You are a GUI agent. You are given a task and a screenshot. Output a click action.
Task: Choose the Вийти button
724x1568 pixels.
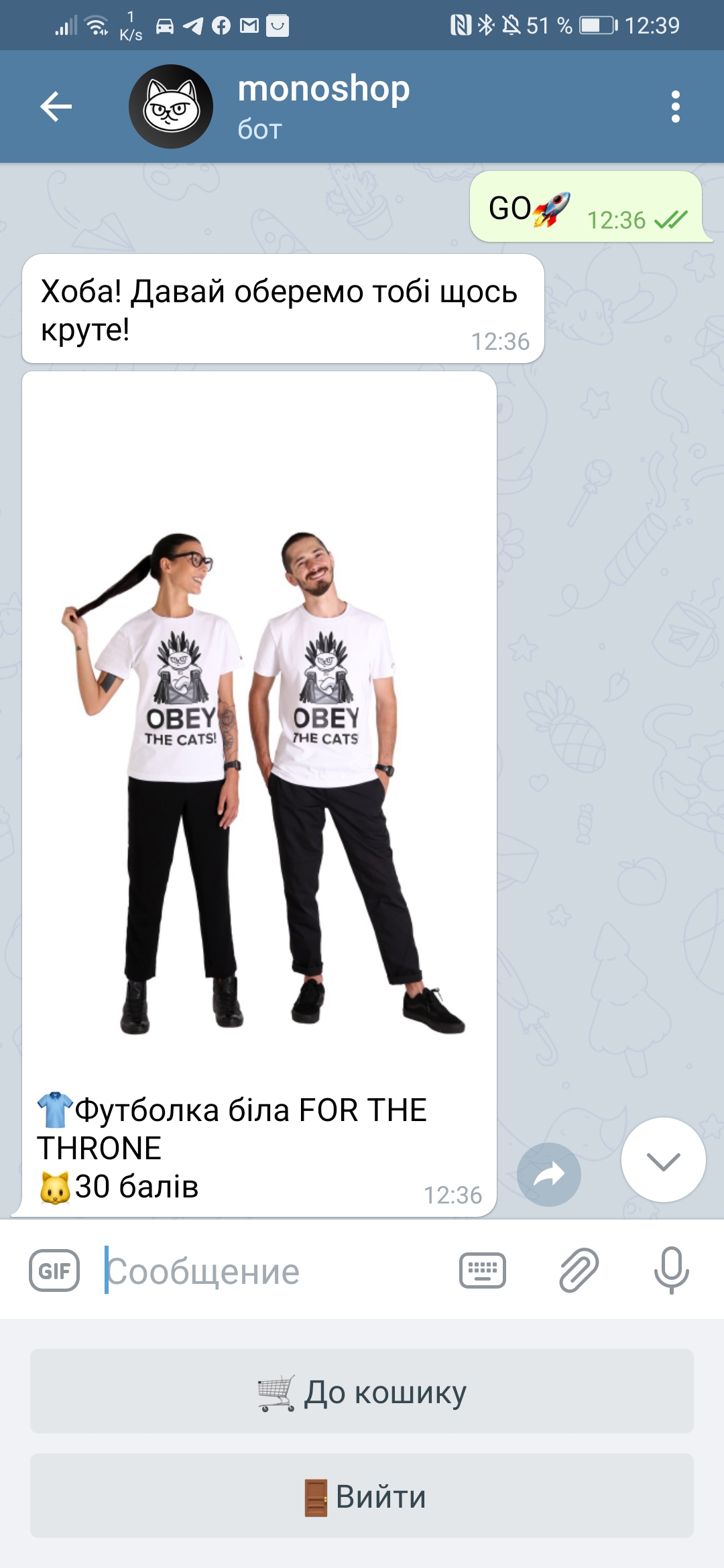(x=362, y=1496)
